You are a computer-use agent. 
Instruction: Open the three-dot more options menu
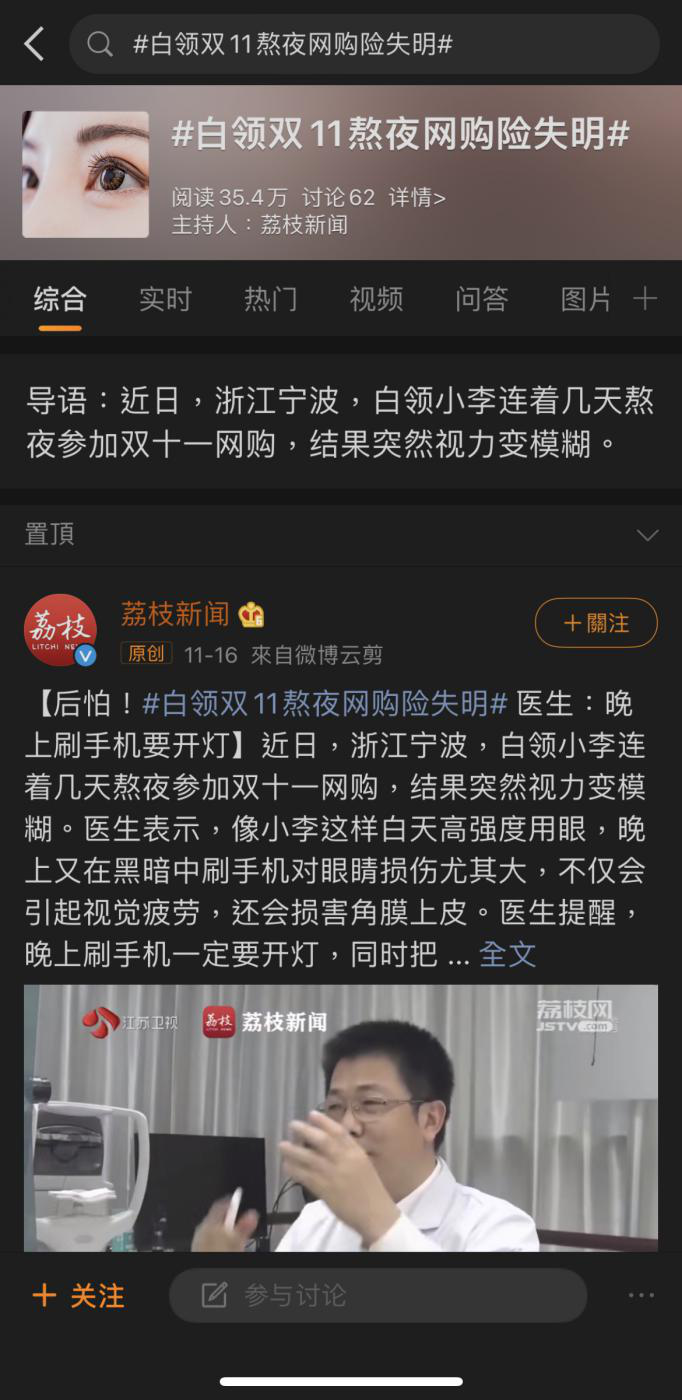[641, 1296]
